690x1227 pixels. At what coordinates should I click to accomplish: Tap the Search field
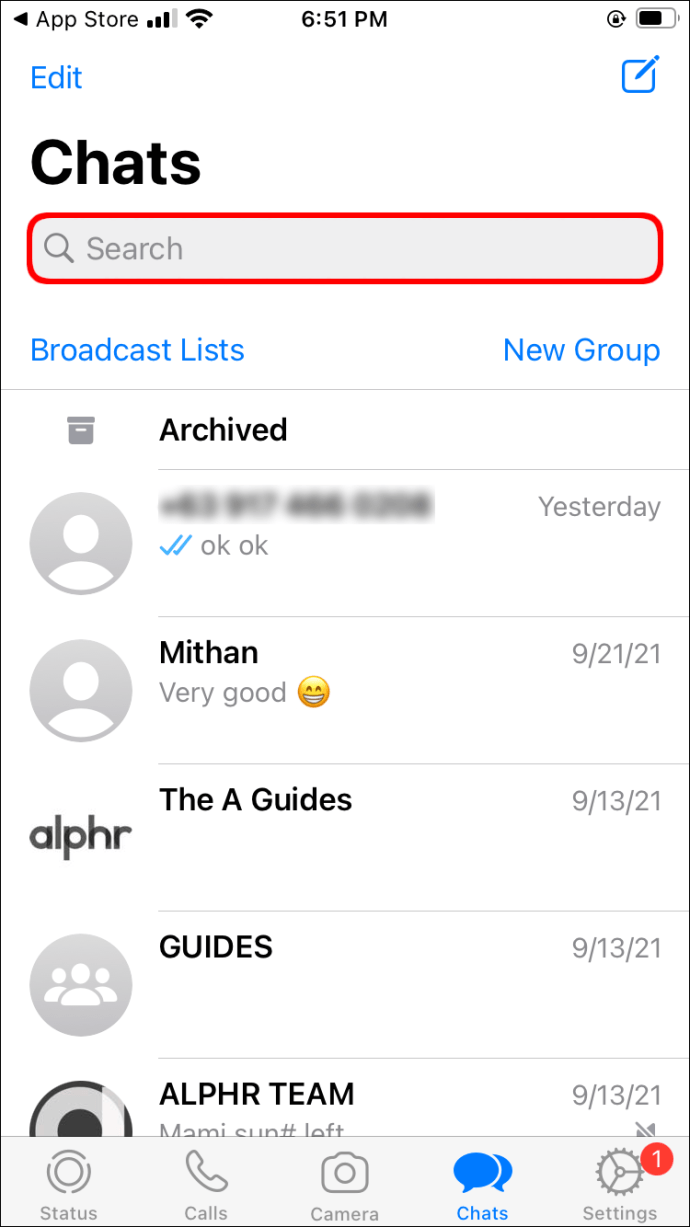pyautogui.click(x=345, y=248)
